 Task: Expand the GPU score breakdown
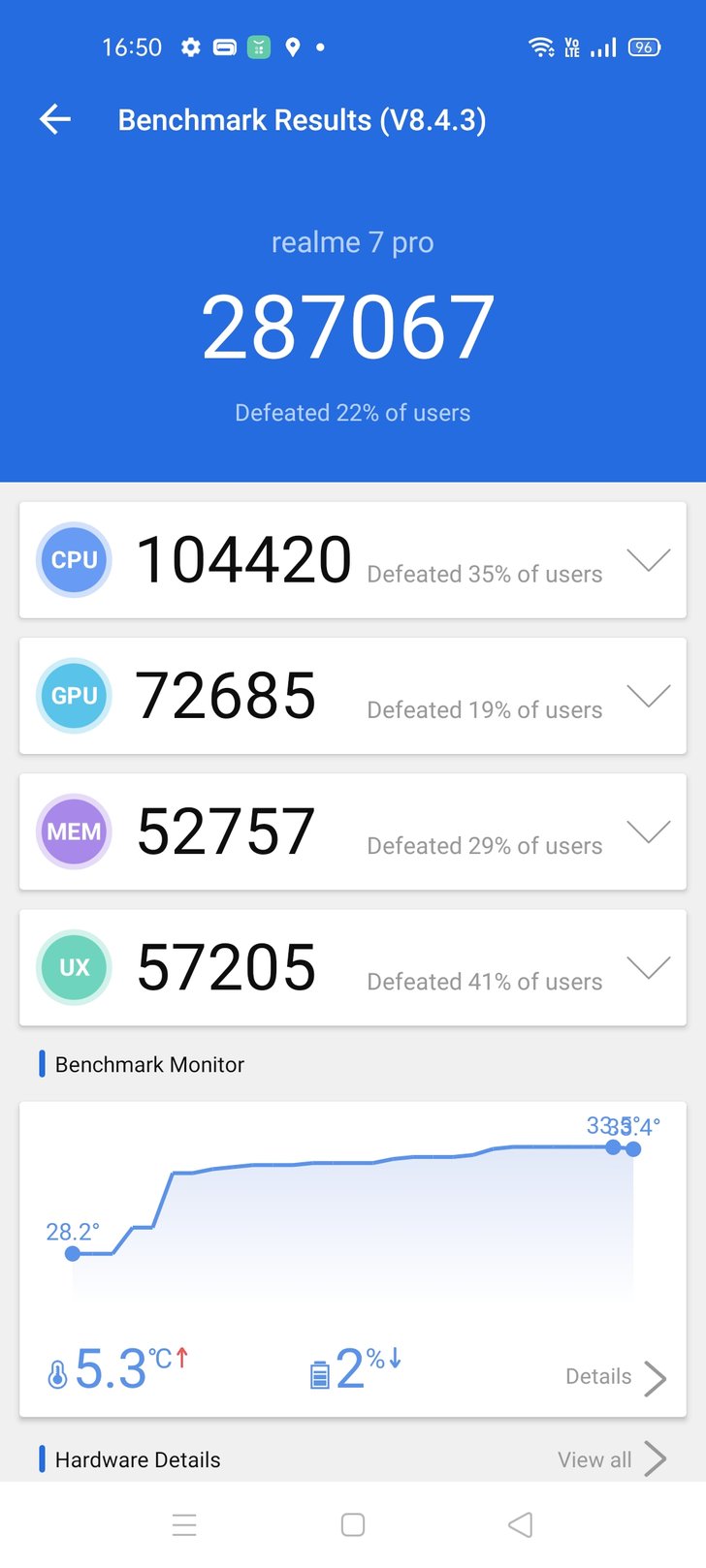coord(648,696)
